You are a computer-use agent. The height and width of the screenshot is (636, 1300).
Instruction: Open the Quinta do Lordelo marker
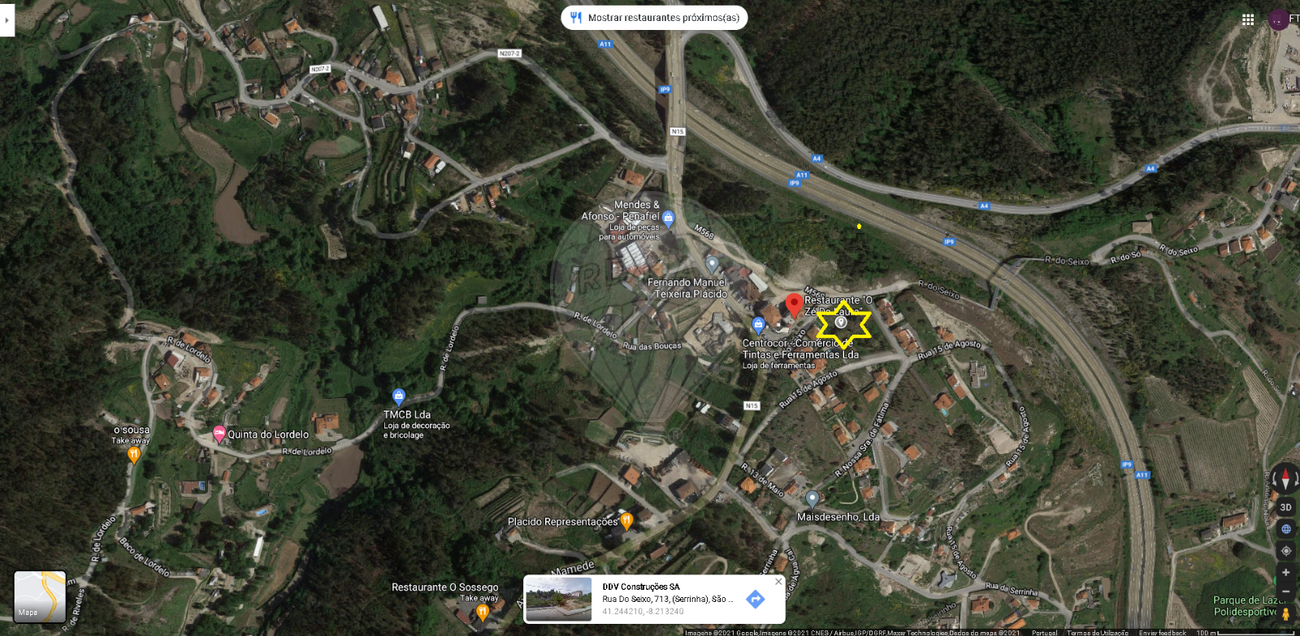point(219,434)
